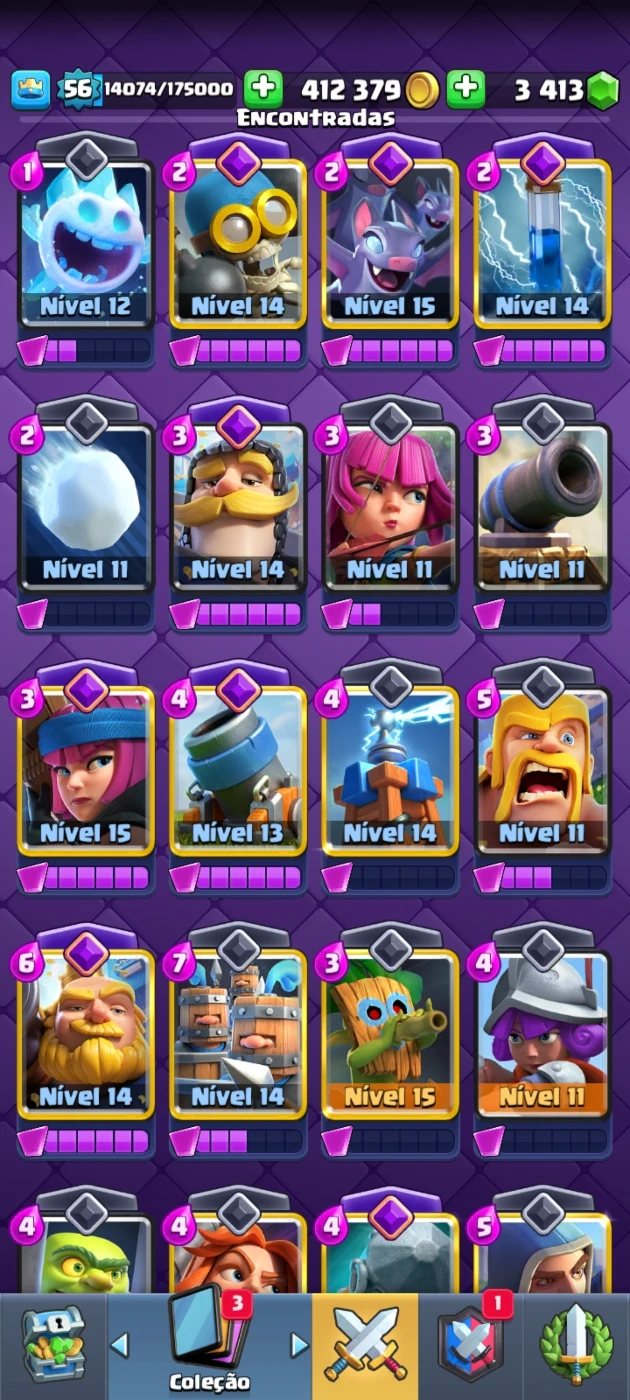Switch to the events tab with laurel sword
The height and width of the screenshot is (1400, 630).
click(x=576, y=1346)
